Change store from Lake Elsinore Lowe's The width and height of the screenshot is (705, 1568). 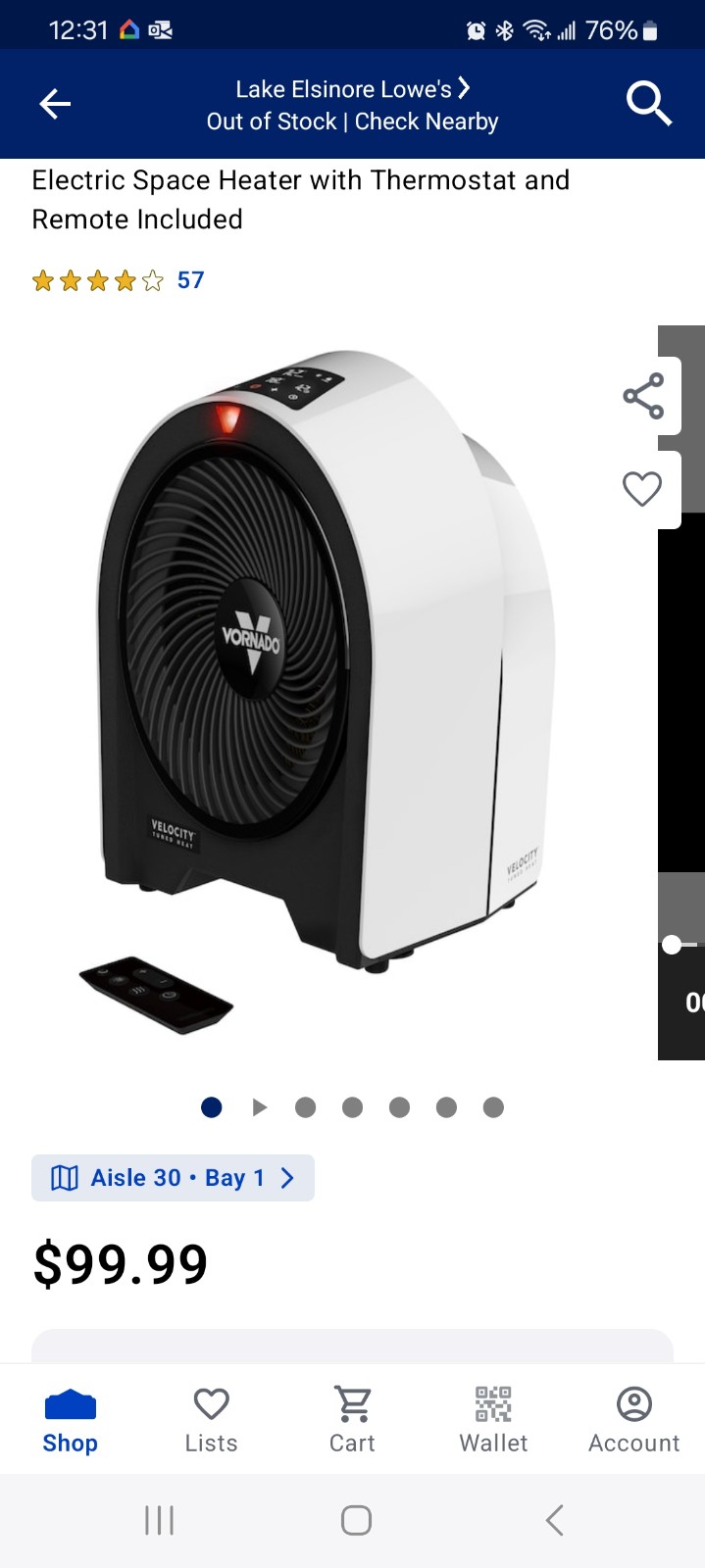point(353,89)
